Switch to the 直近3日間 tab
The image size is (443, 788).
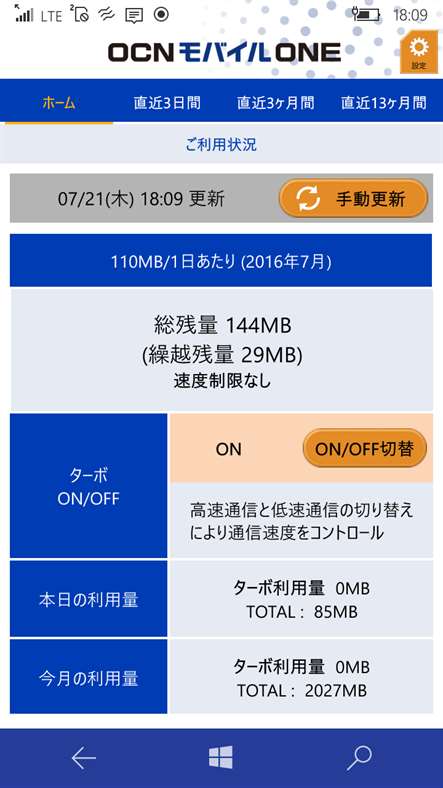(x=167, y=103)
